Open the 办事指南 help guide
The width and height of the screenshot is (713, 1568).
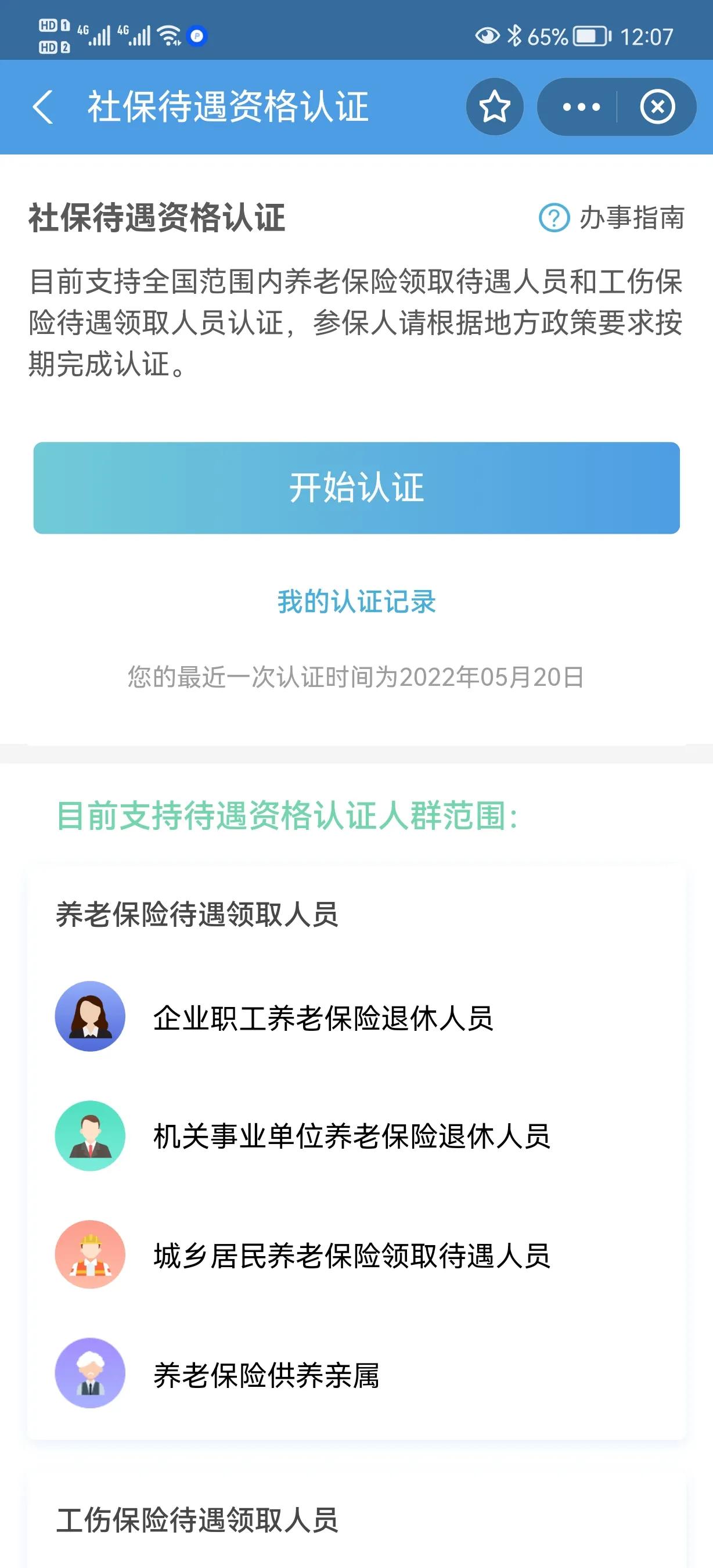point(612,218)
